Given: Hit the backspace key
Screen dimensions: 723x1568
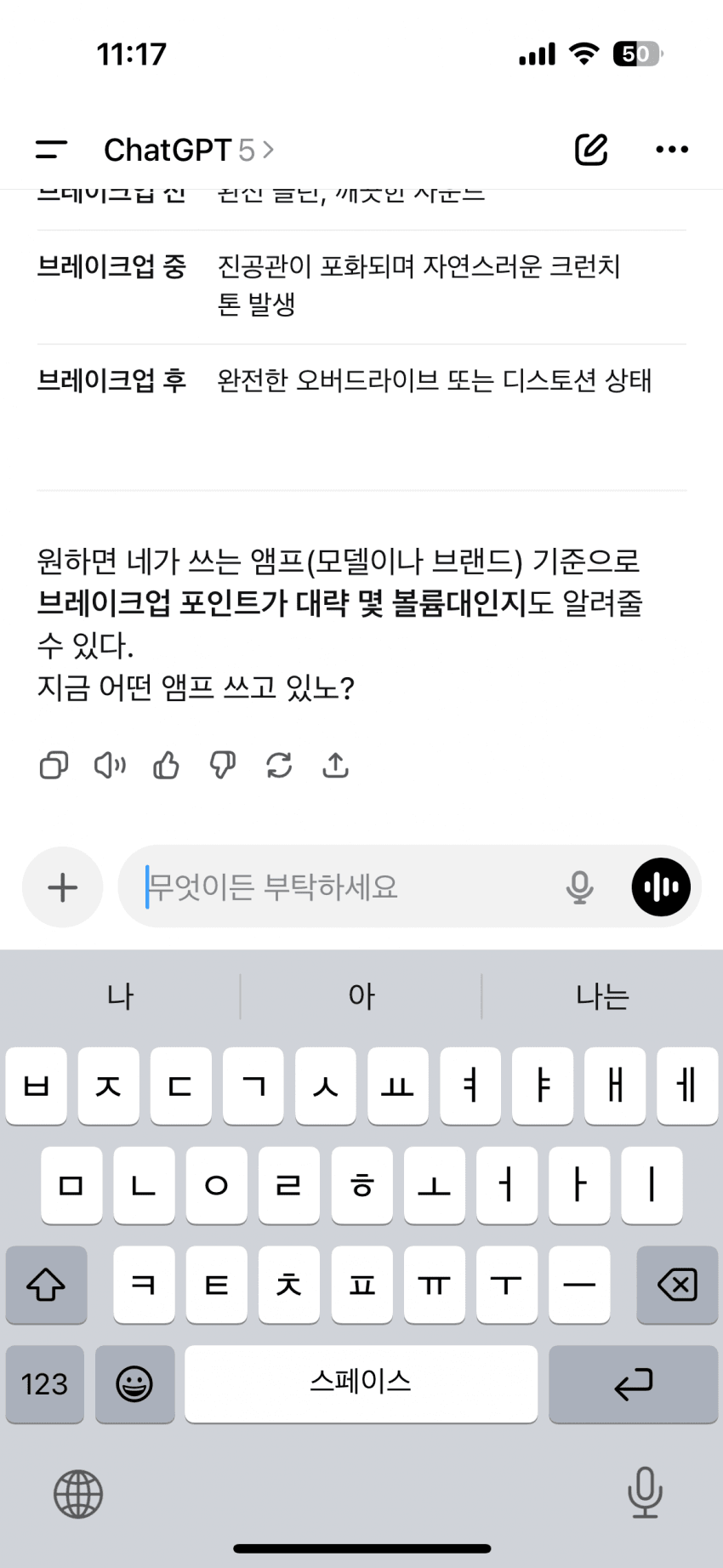Looking at the screenshot, I should [677, 1285].
